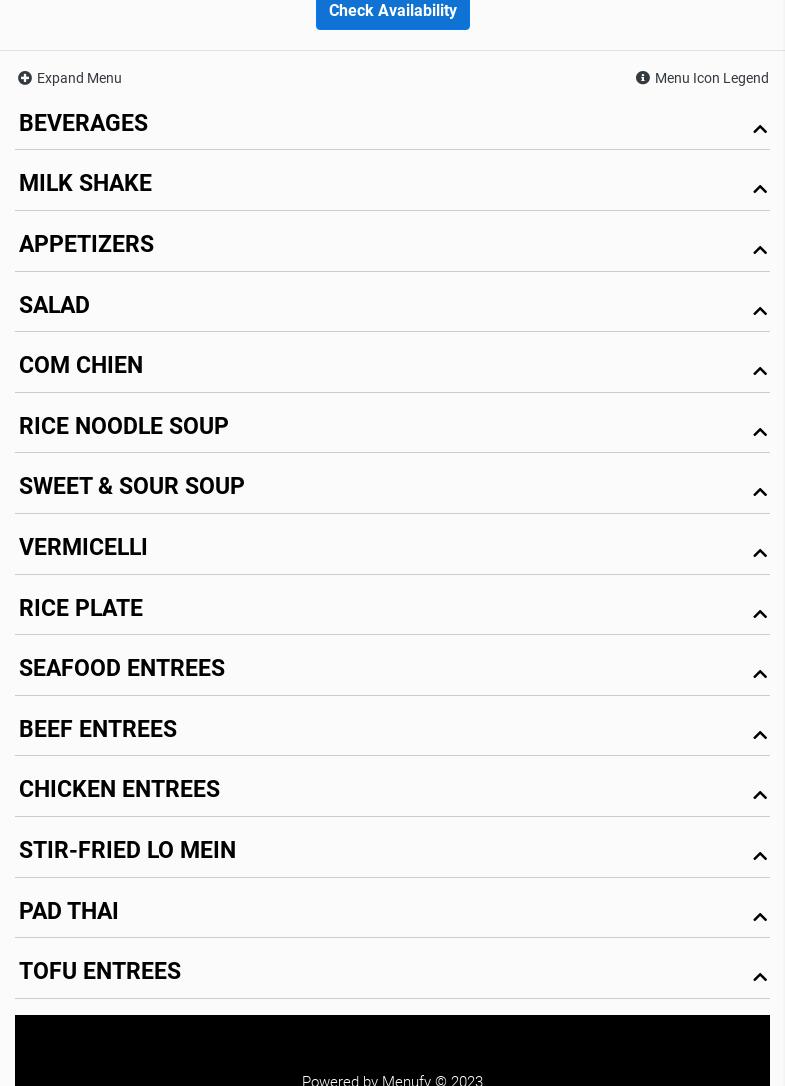The image size is (785, 1086).
Task: Open the Menu Icon Legend
Action: 702,78
